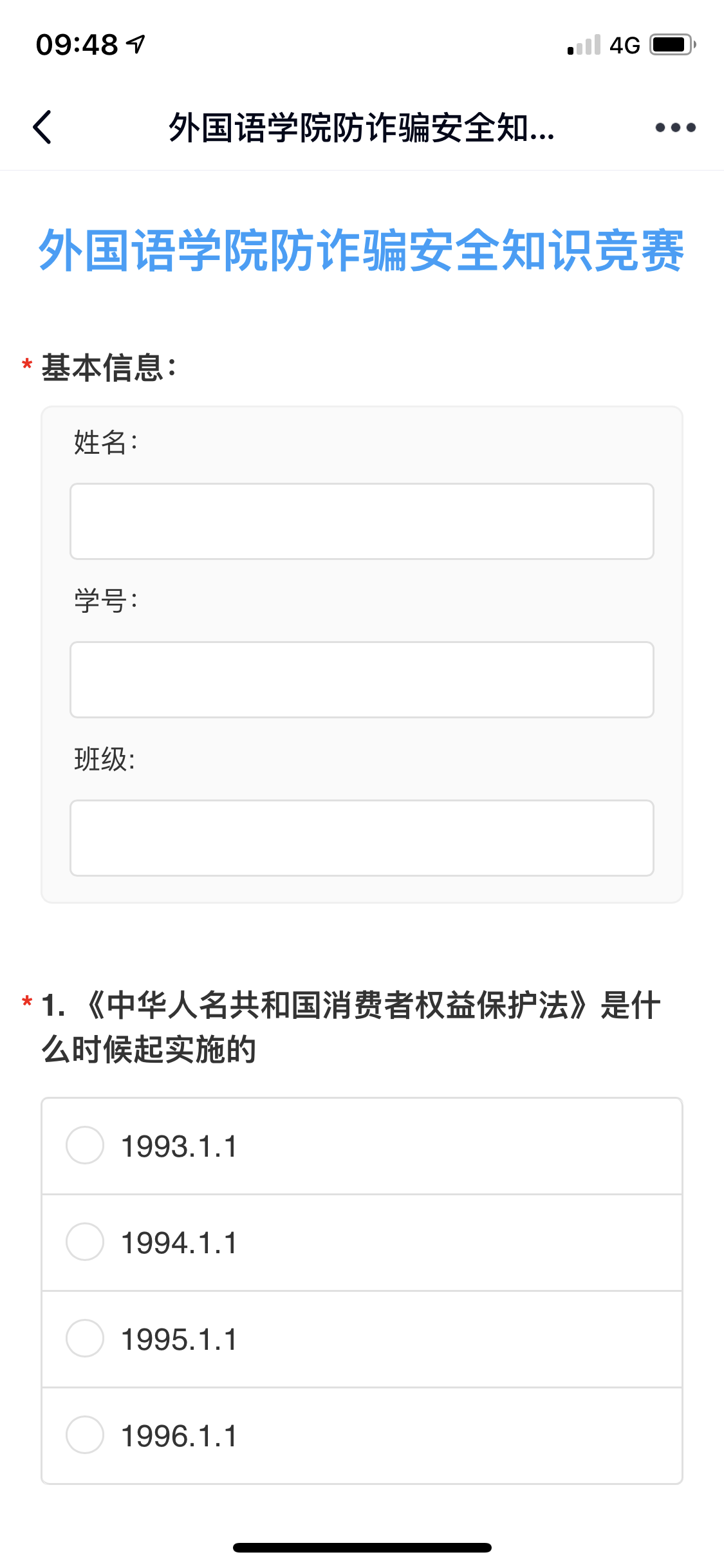Focus the 学号 input box
This screenshot has height=1568, width=724.
click(x=362, y=680)
